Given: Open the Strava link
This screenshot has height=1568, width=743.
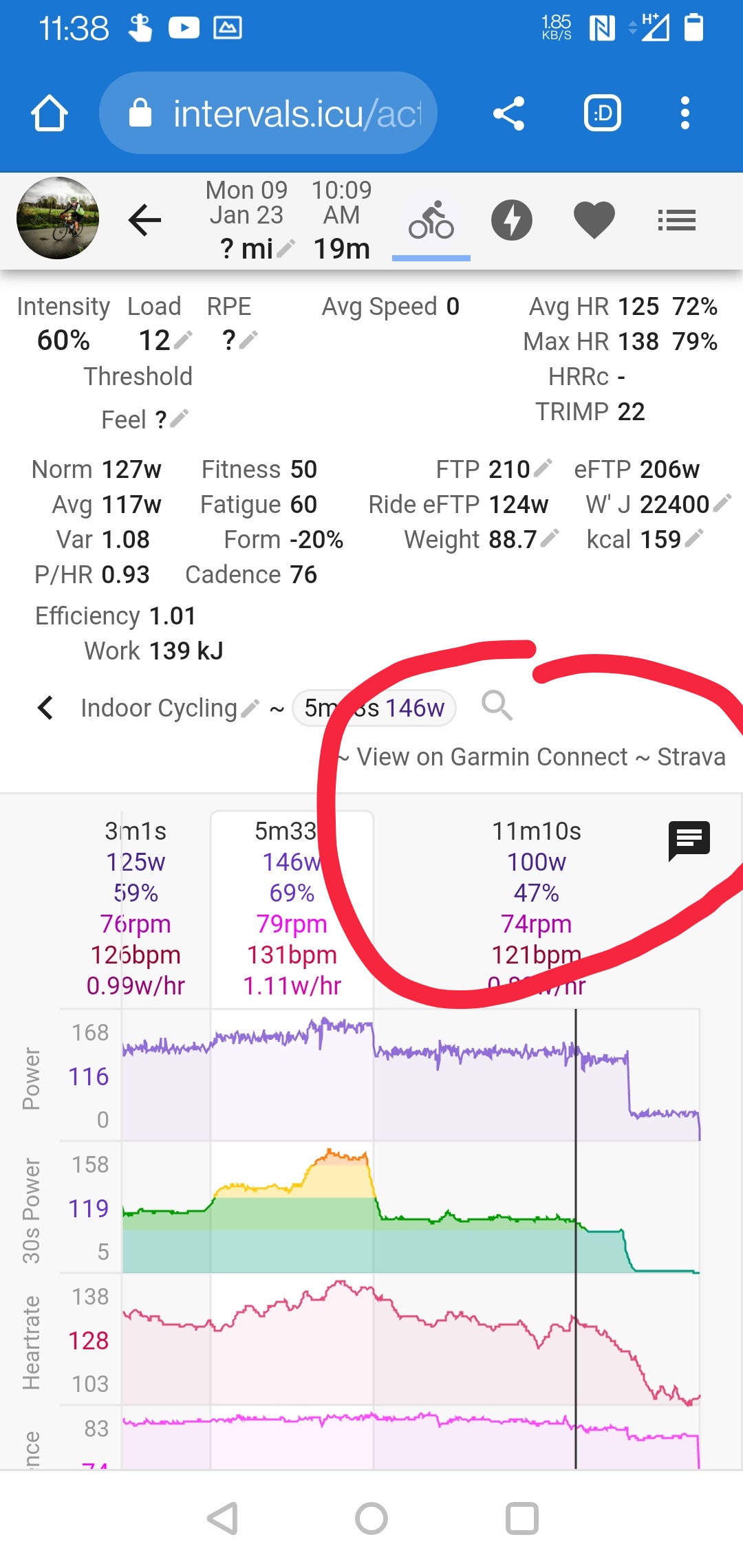Looking at the screenshot, I should pyautogui.click(x=691, y=756).
